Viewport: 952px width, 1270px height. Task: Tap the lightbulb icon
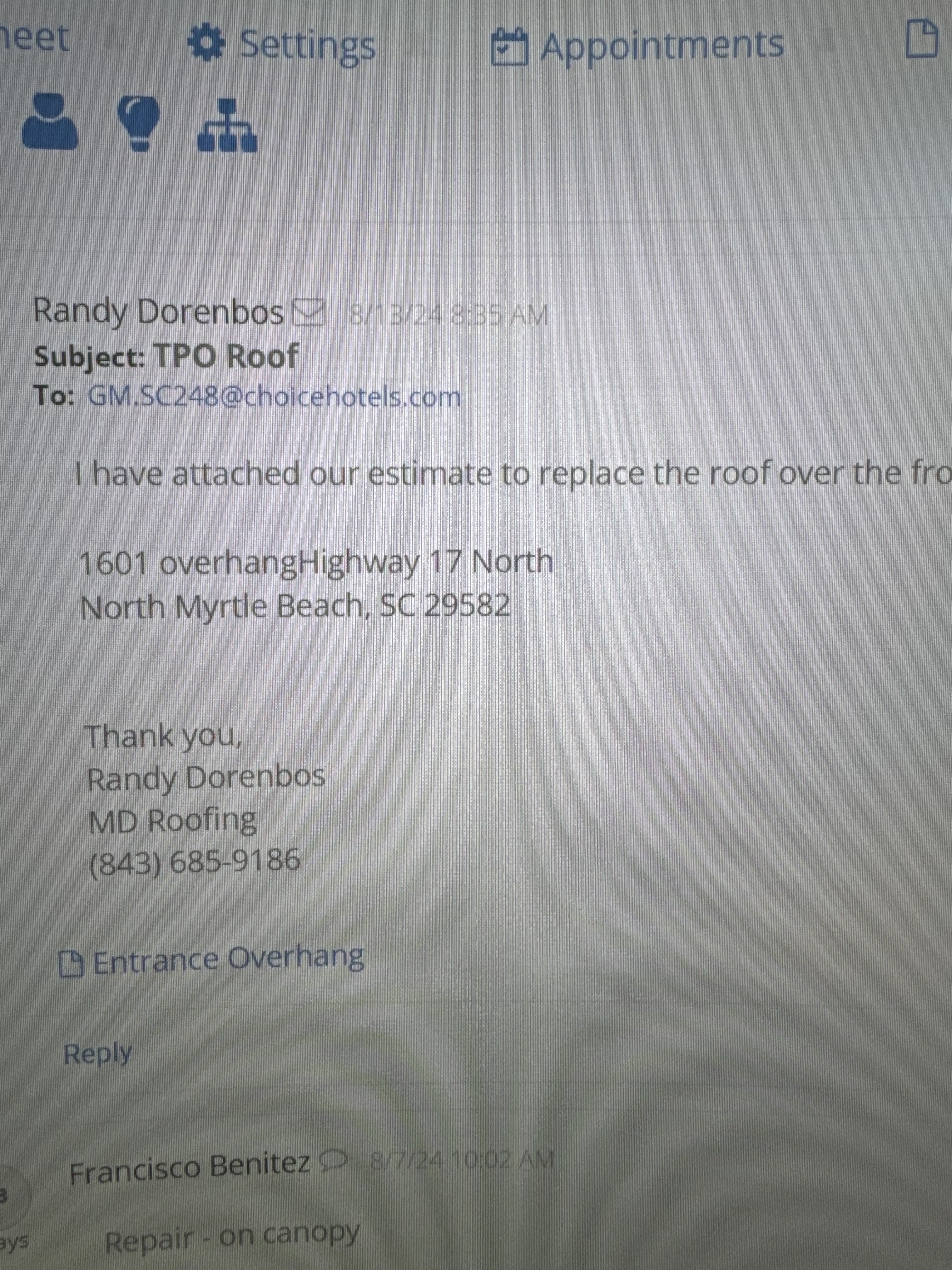coord(138,123)
